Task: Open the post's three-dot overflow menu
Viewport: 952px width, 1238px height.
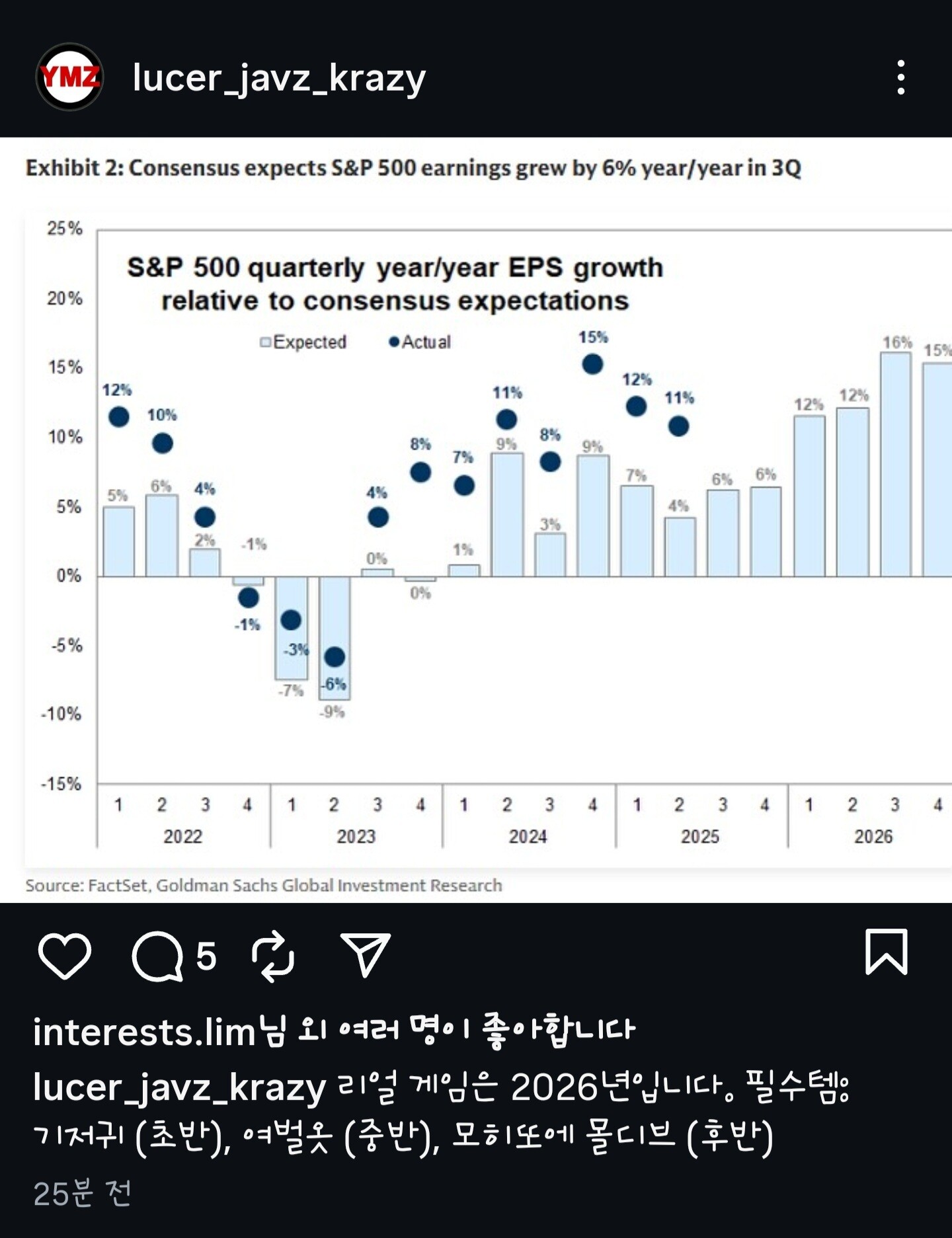Action: (x=900, y=77)
